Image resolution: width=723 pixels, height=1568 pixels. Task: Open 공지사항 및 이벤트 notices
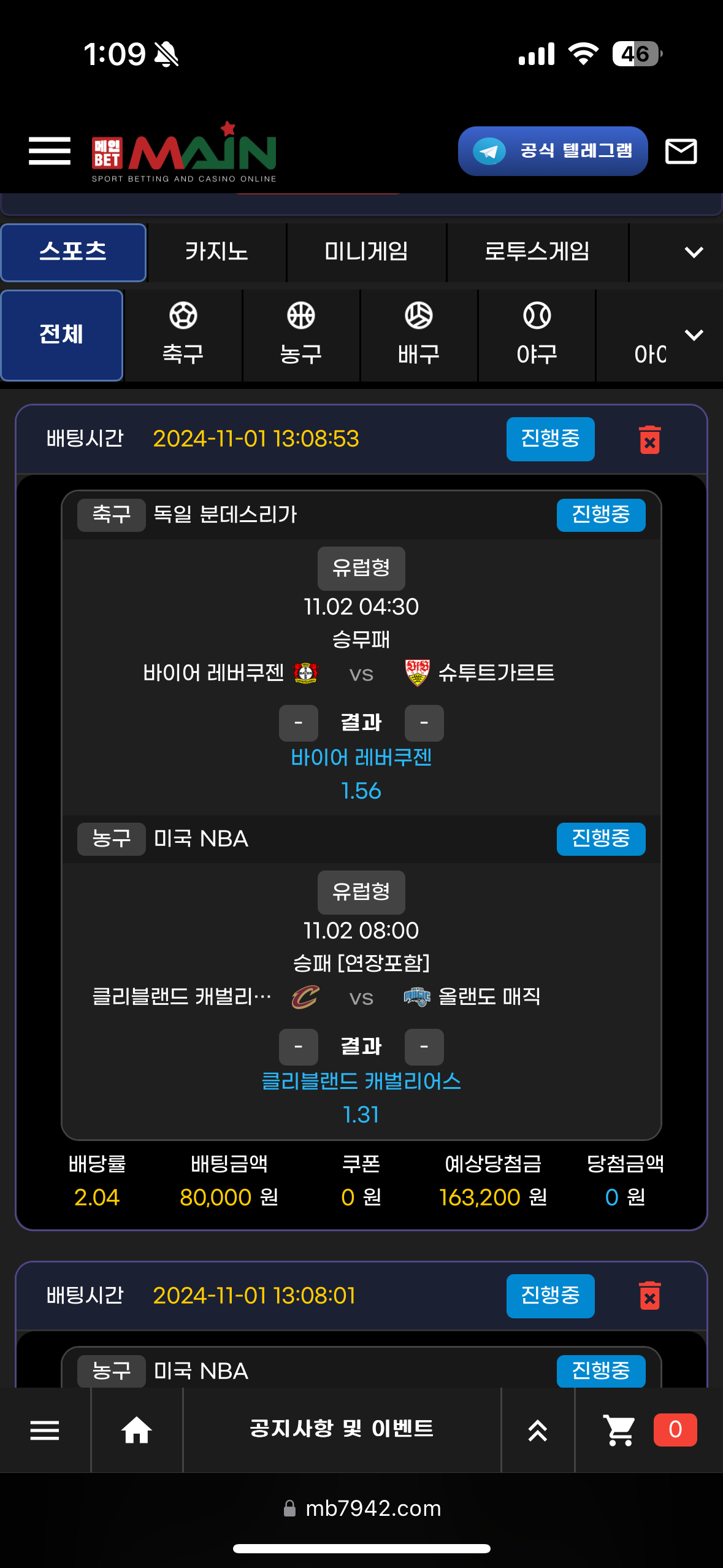click(342, 1429)
